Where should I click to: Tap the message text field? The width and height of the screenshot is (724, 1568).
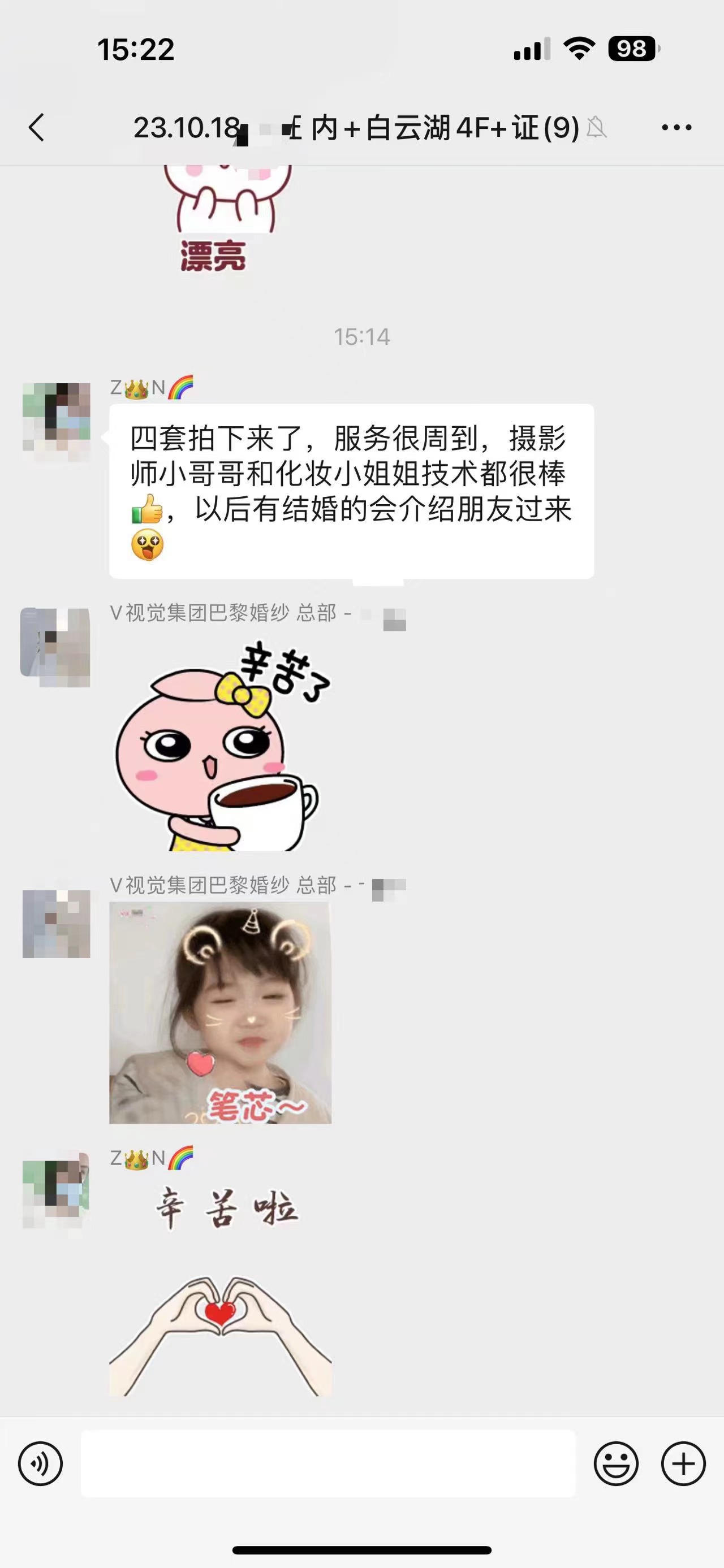[328, 1463]
